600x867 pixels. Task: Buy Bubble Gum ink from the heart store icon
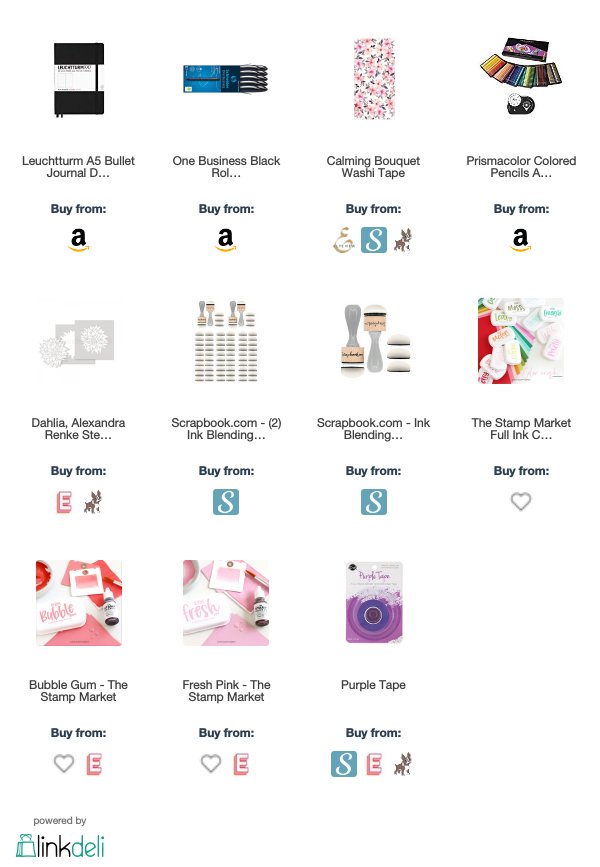[x=64, y=764]
